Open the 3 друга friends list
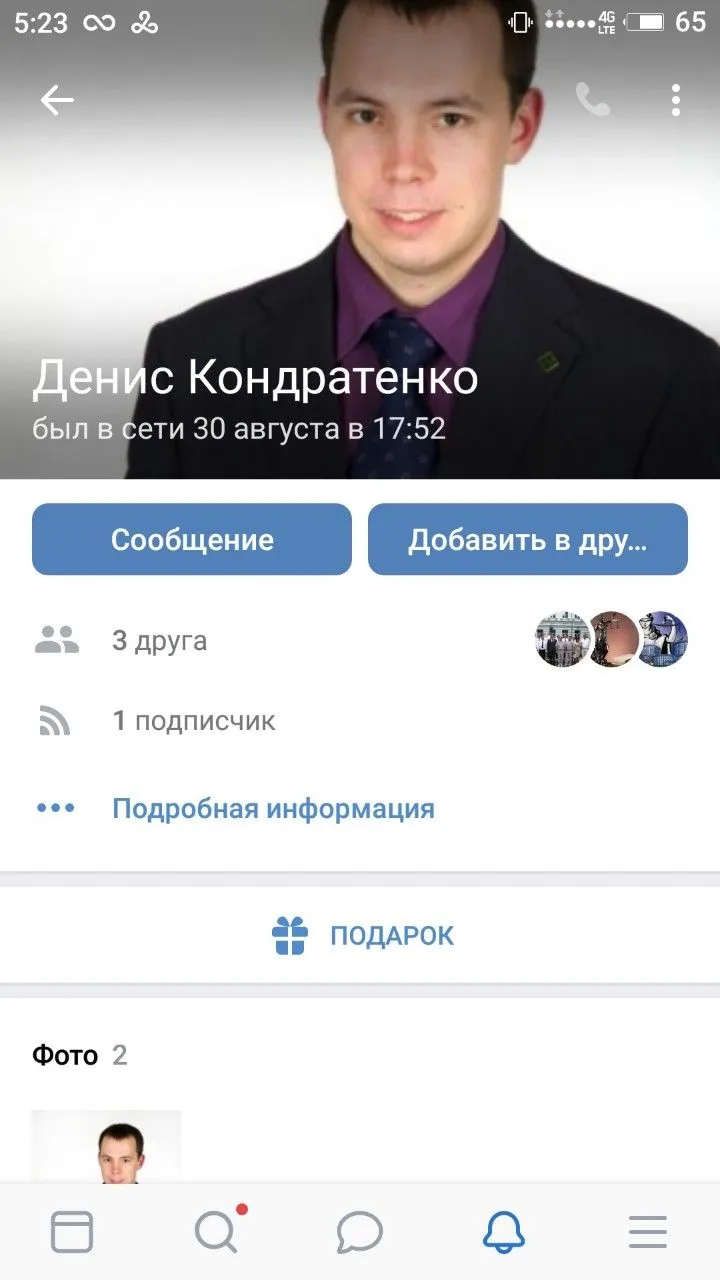Image resolution: width=720 pixels, height=1280 pixels. pyautogui.click(x=160, y=640)
